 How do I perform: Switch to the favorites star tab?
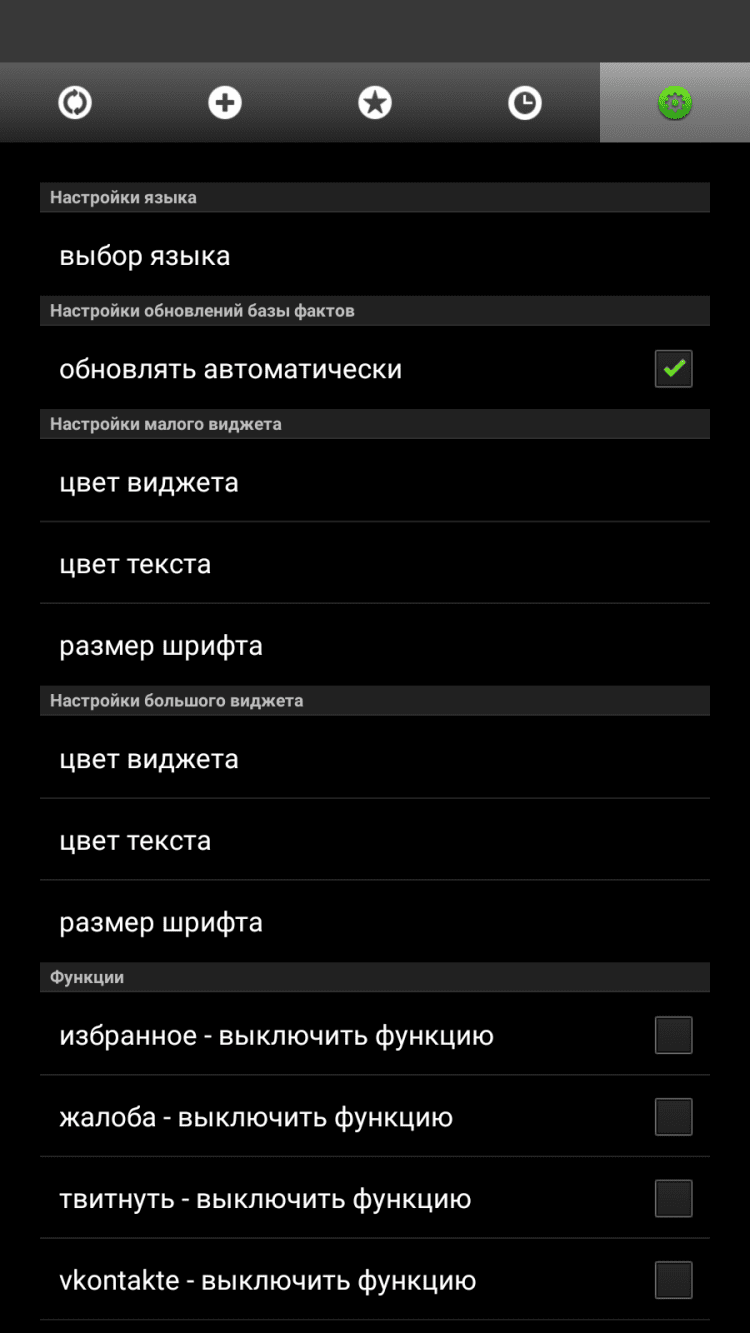(375, 103)
